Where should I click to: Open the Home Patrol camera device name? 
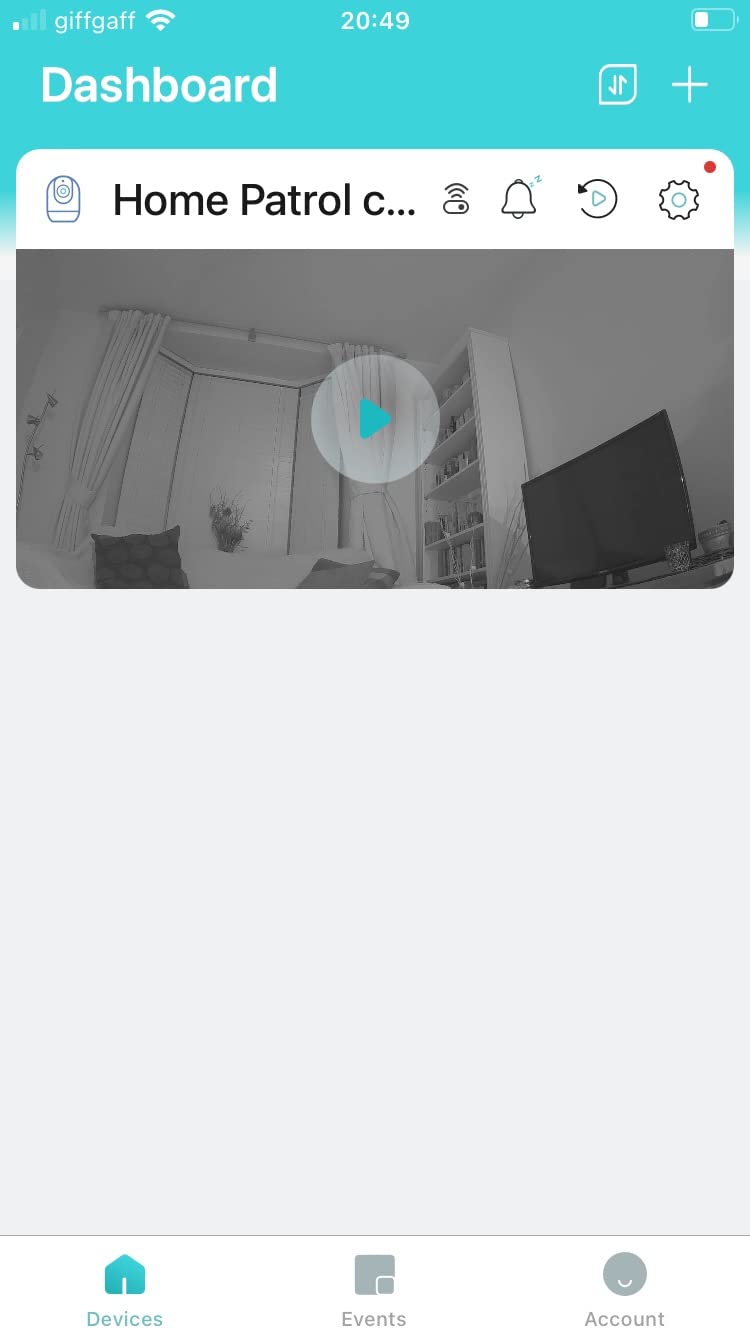click(263, 200)
